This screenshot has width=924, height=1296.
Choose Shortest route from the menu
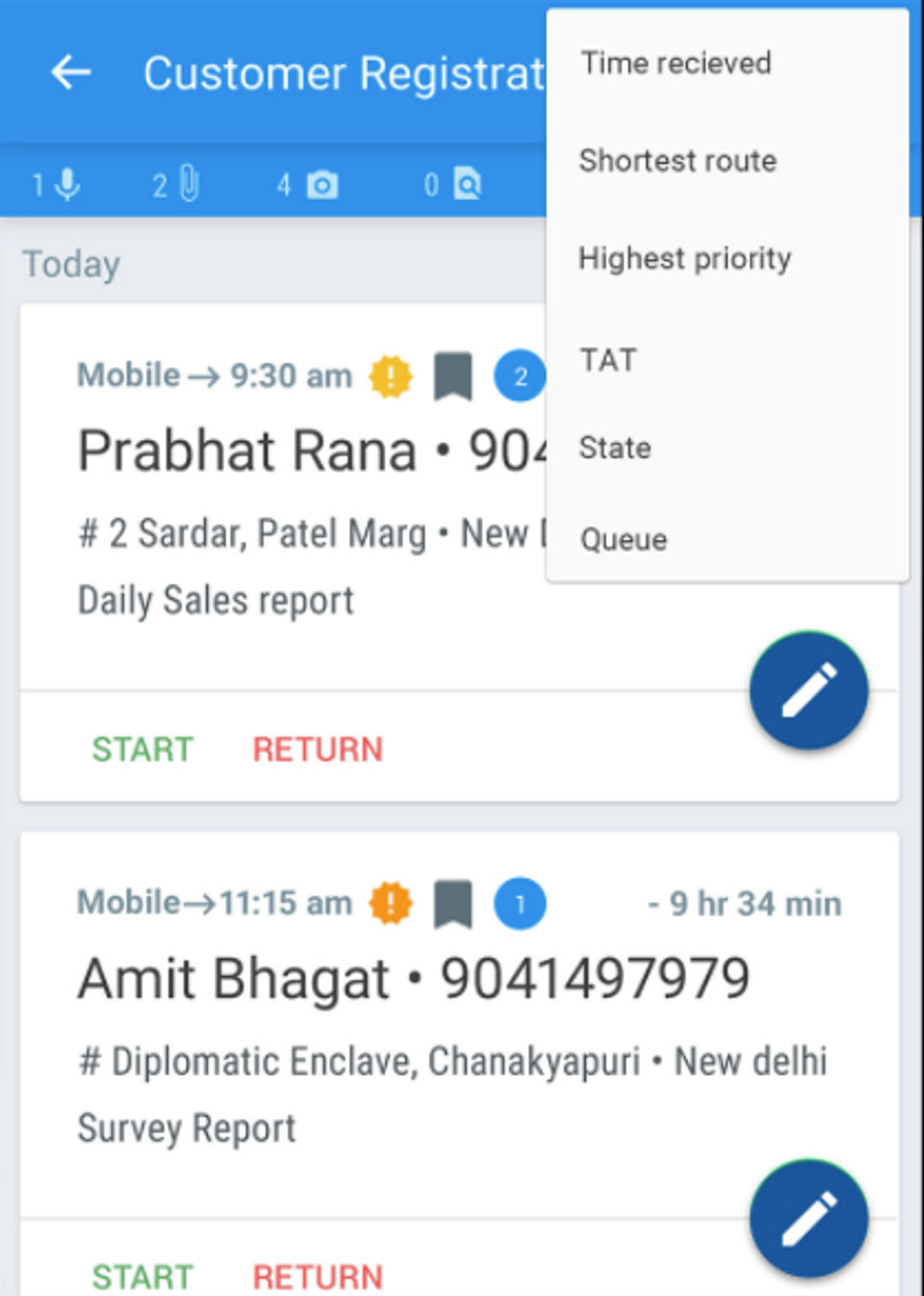(678, 161)
